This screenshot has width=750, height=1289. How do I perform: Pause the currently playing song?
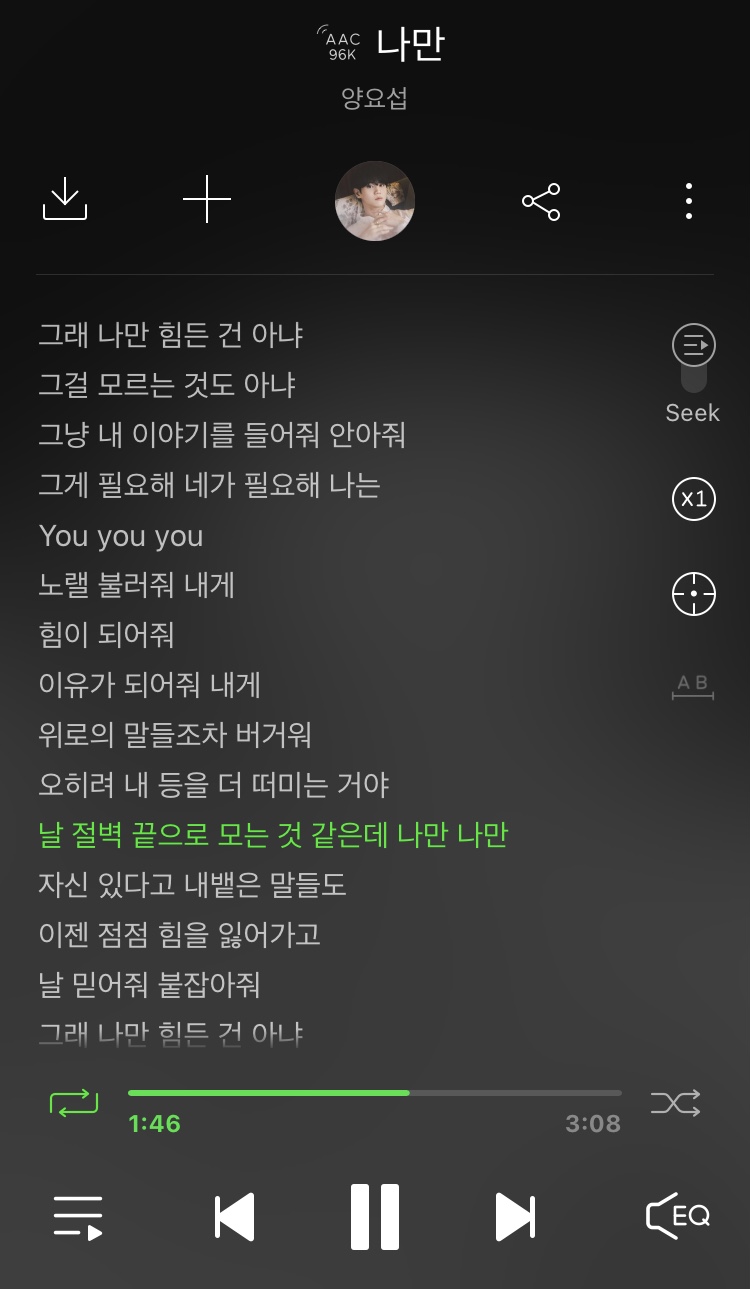[375, 1215]
